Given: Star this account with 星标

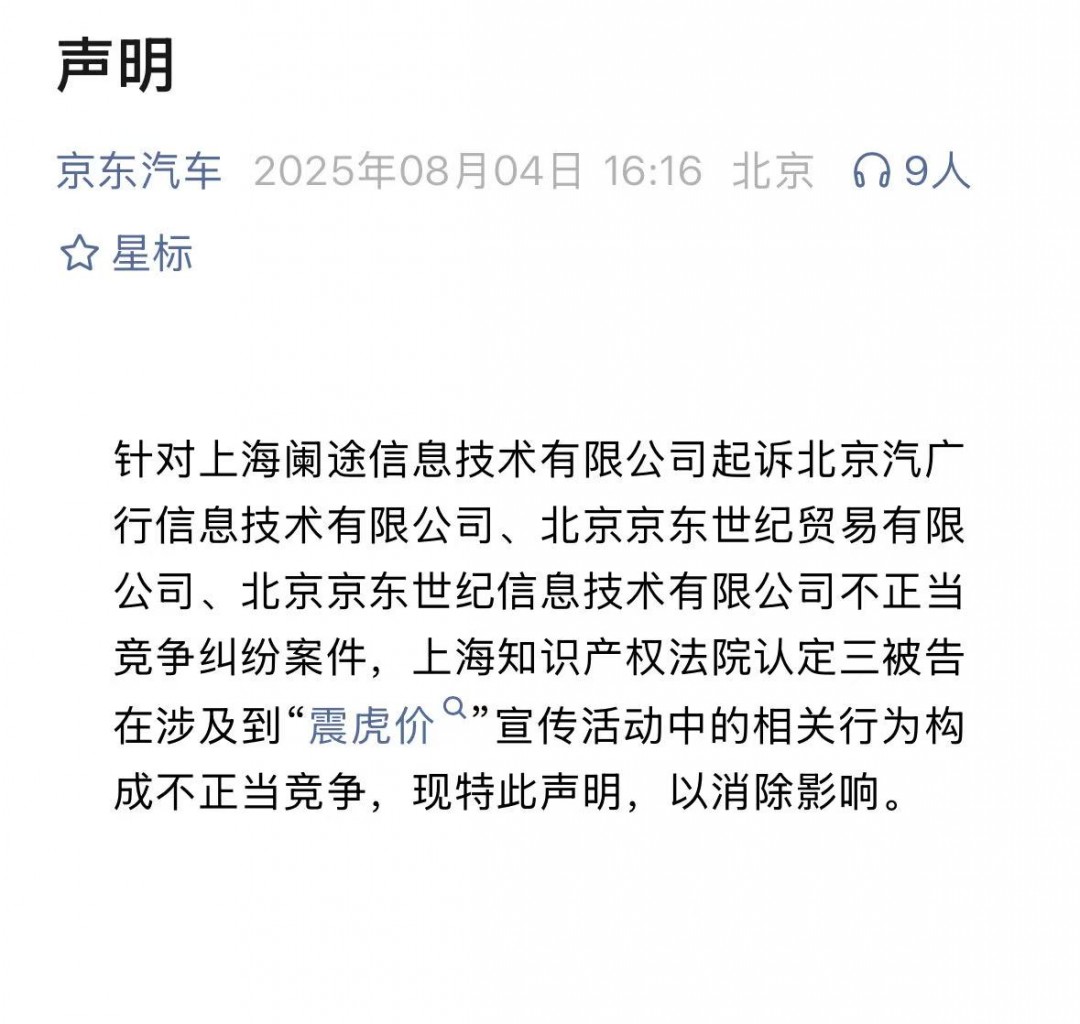Looking at the screenshot, I should click(x=126, y=254).
